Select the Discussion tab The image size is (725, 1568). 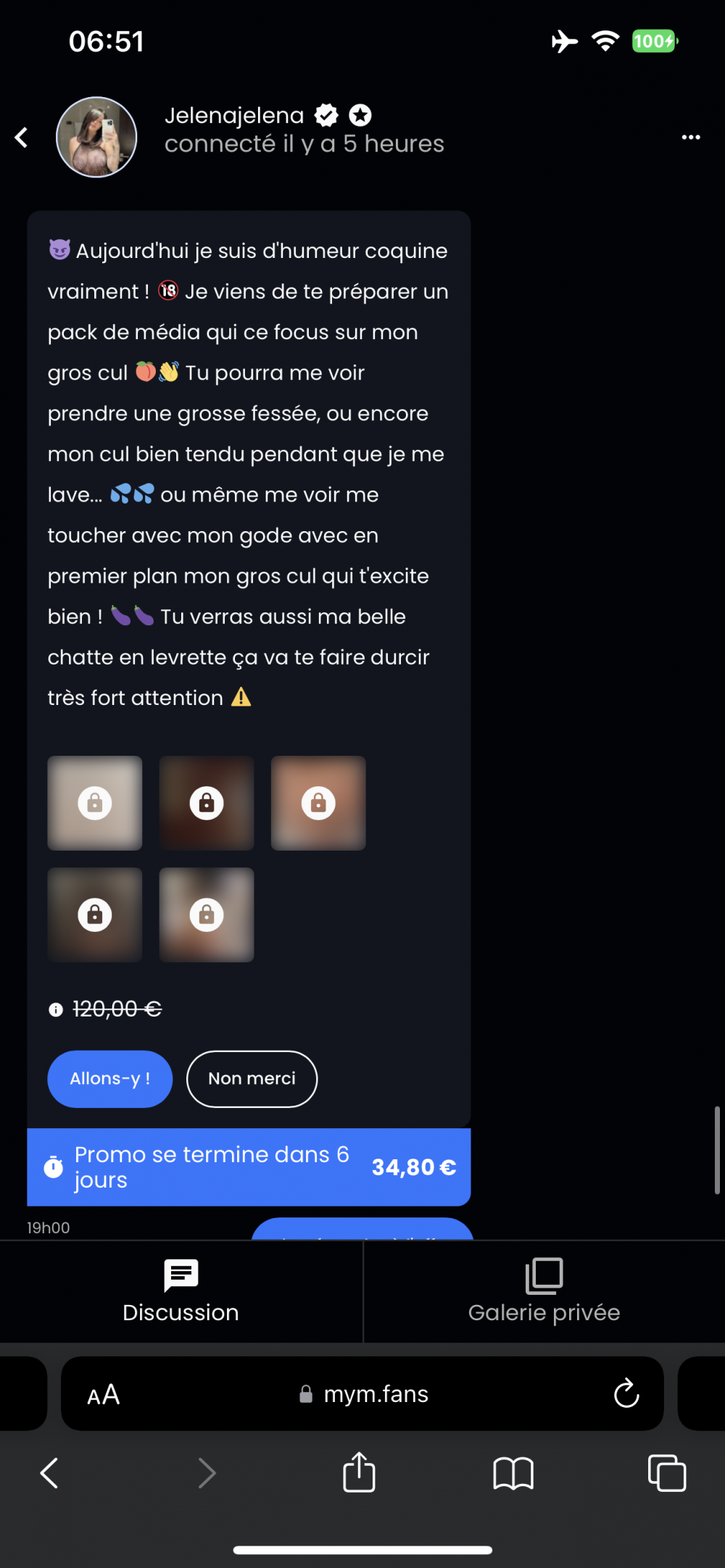point(181,1292)
